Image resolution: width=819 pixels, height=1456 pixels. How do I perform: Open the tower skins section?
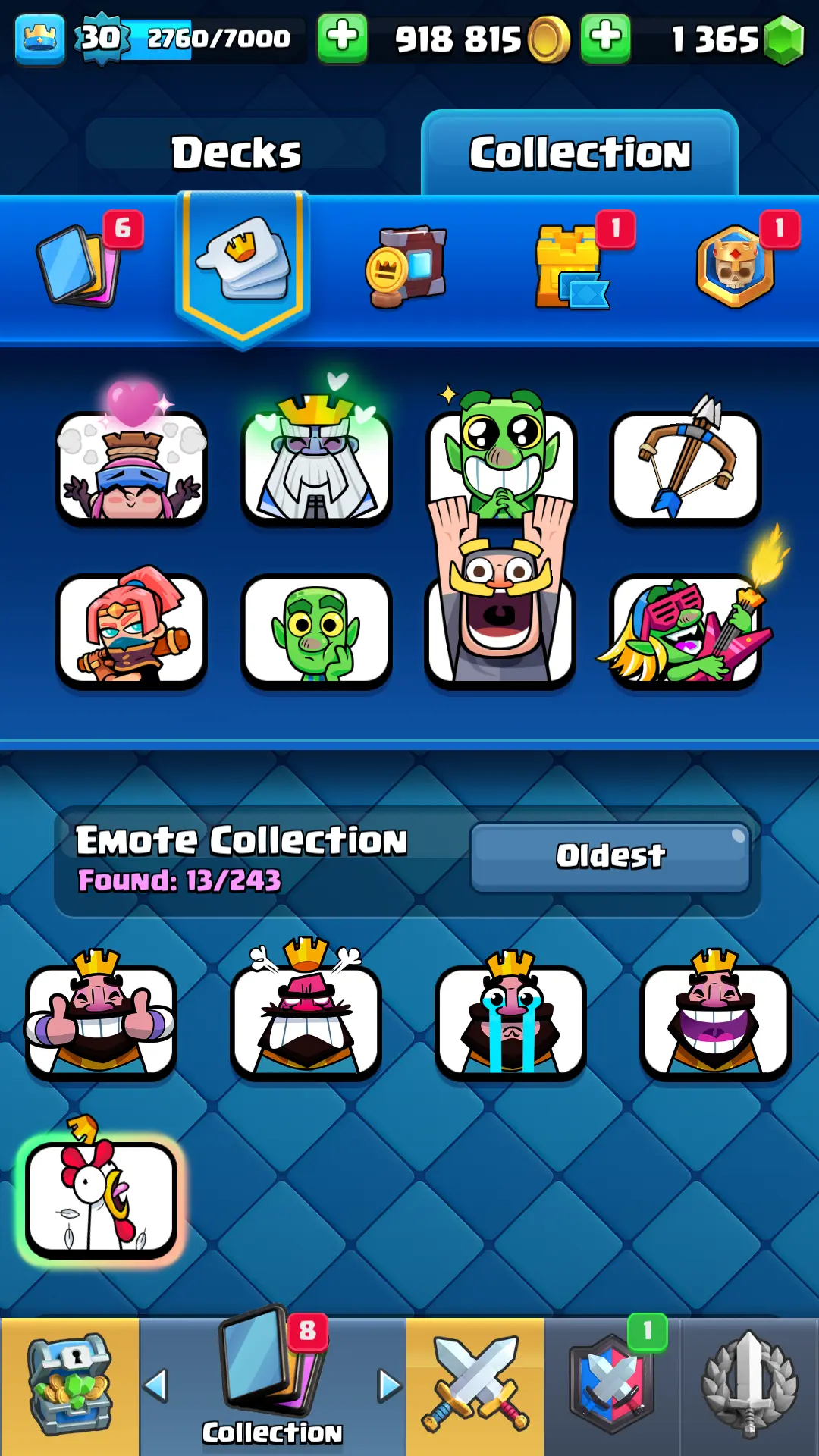point(572,267)
